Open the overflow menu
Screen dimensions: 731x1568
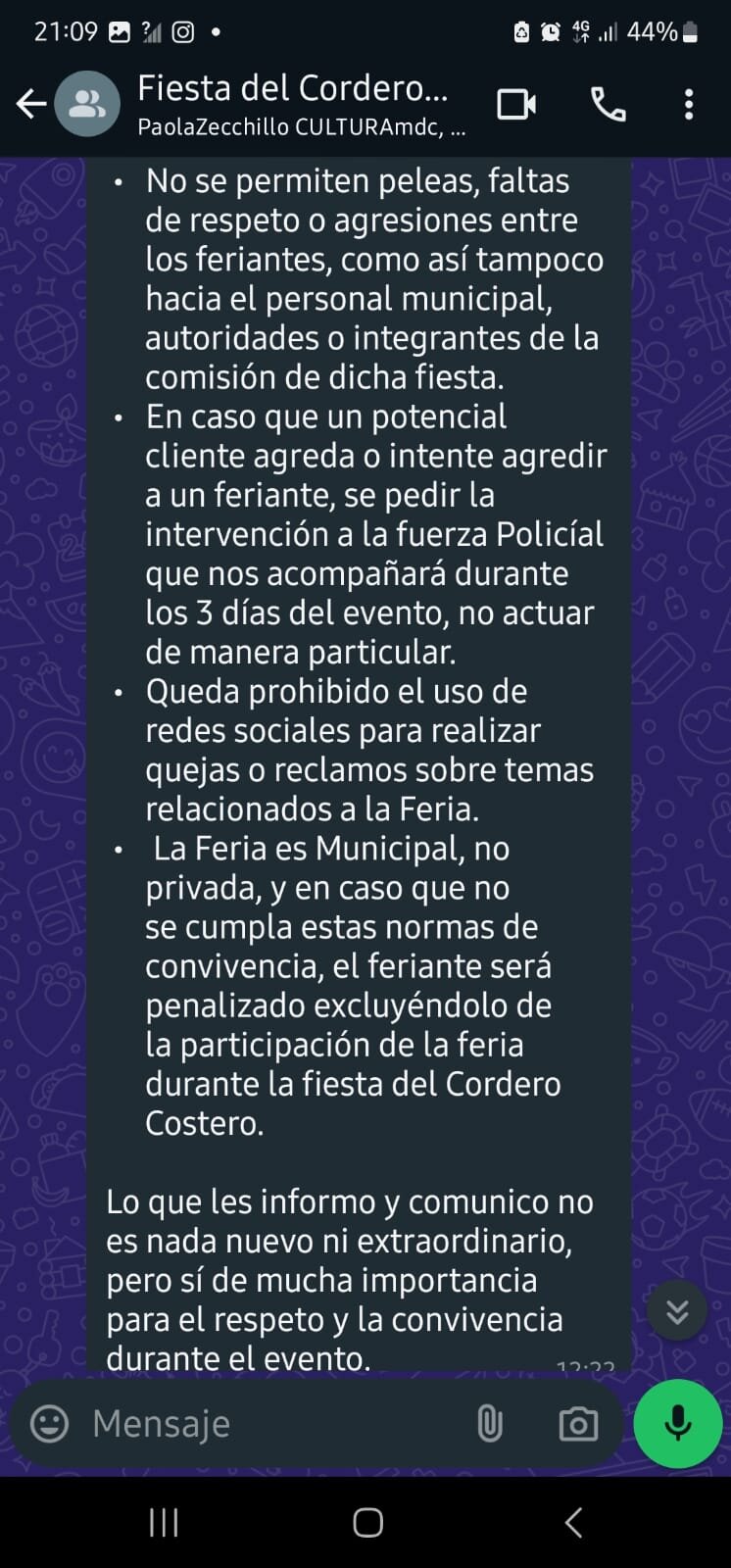click(x=689, y=104)
